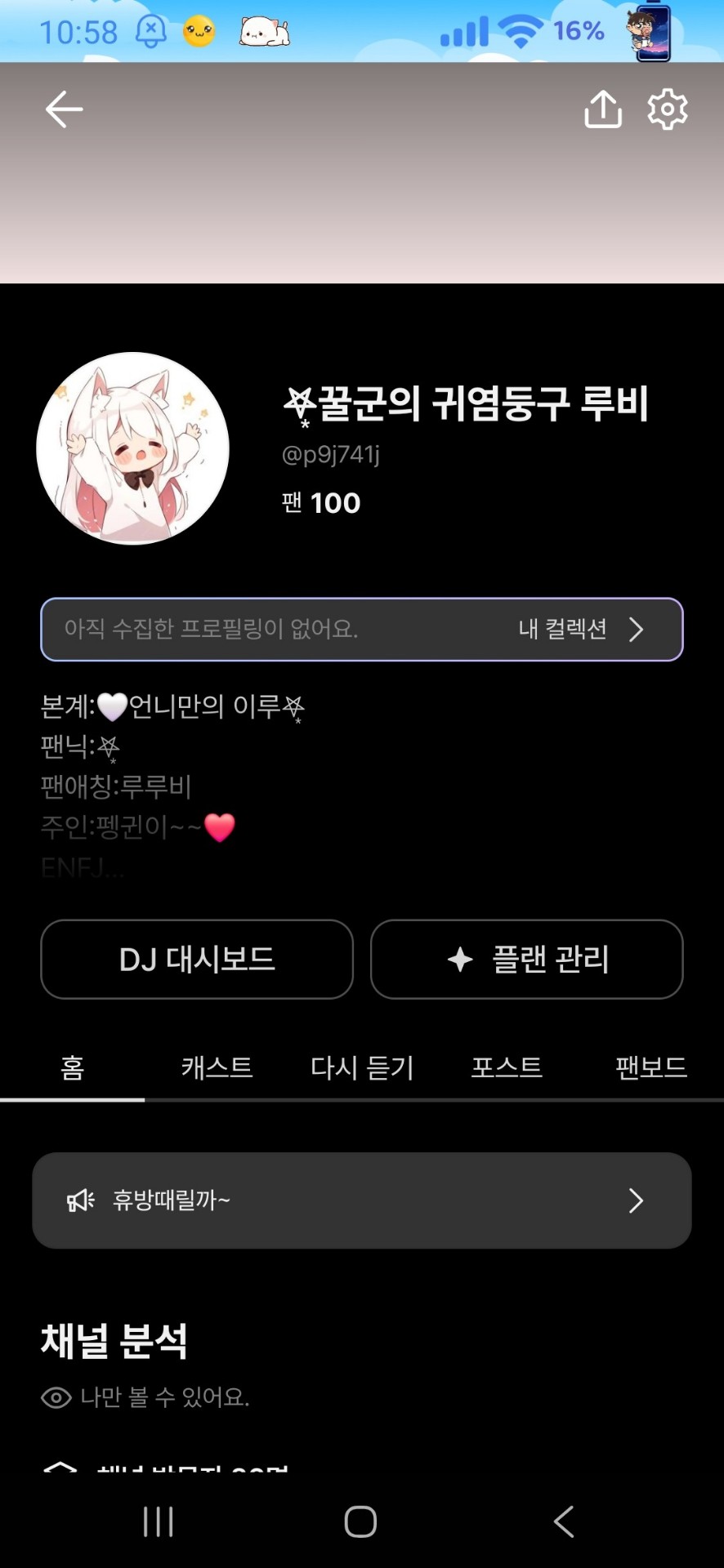Open the profile picture
The width and height of the screenshot is (724, 1568).
pyautogui.click(x=133, y=448)
